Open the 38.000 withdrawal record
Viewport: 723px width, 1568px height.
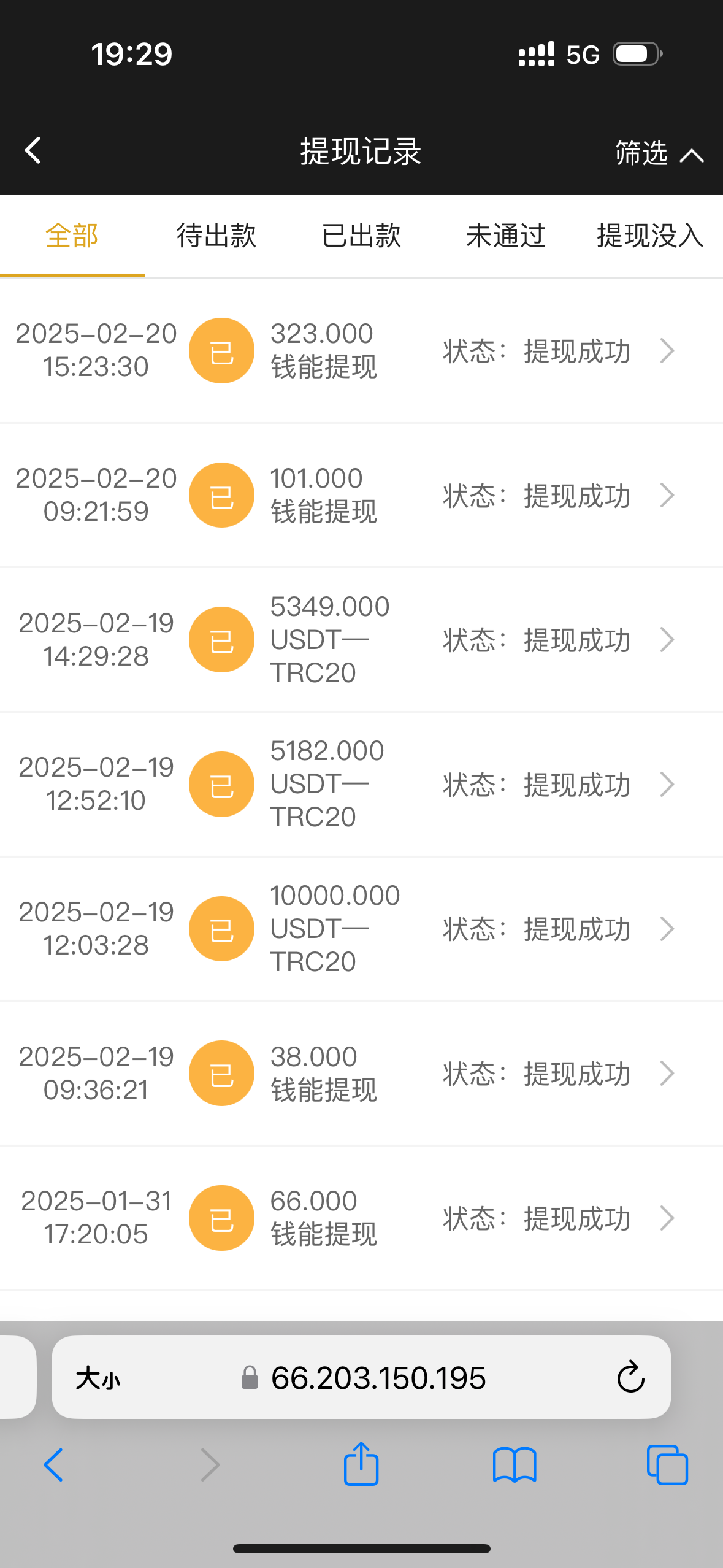pyautogui.click(x=361, y=1074)
